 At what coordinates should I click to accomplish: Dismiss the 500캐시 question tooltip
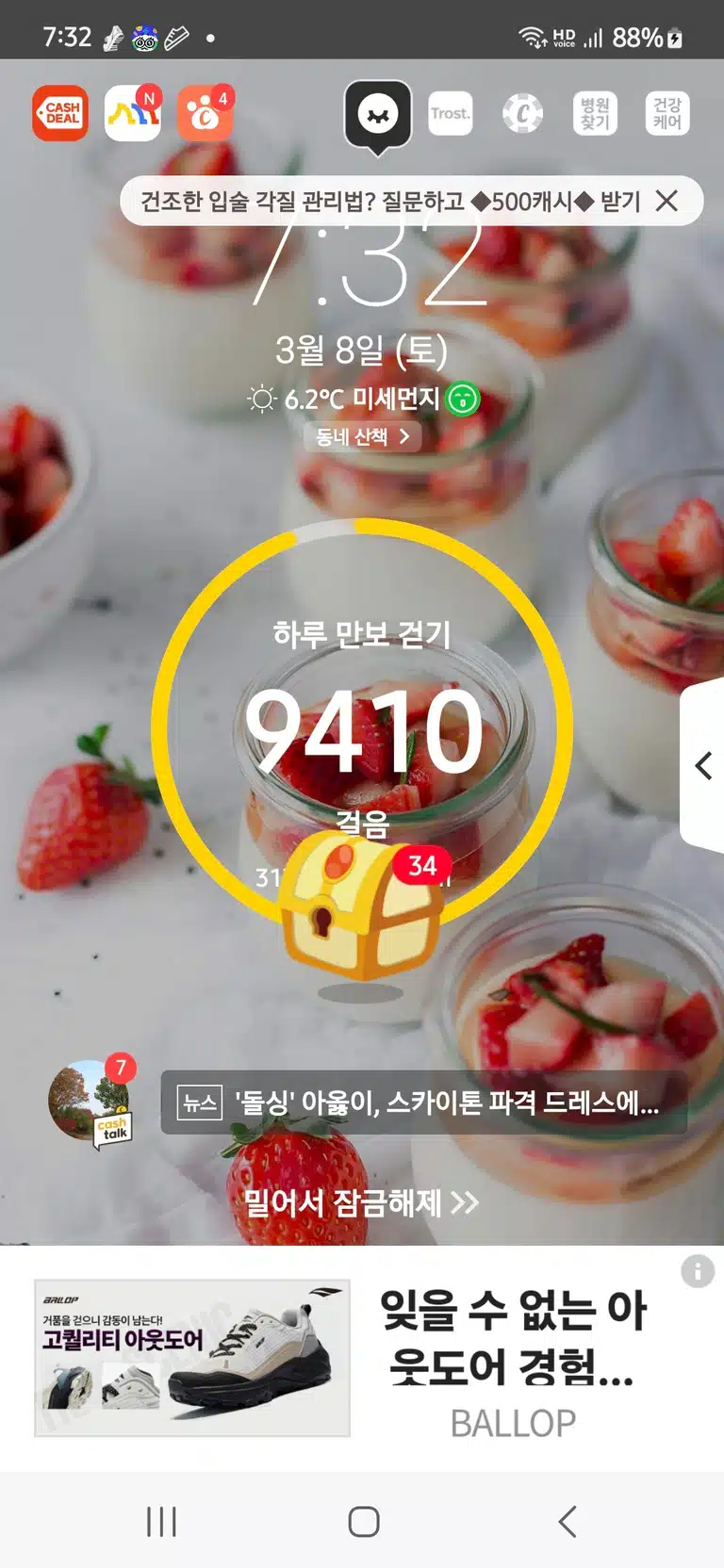[x=667, y=201]
